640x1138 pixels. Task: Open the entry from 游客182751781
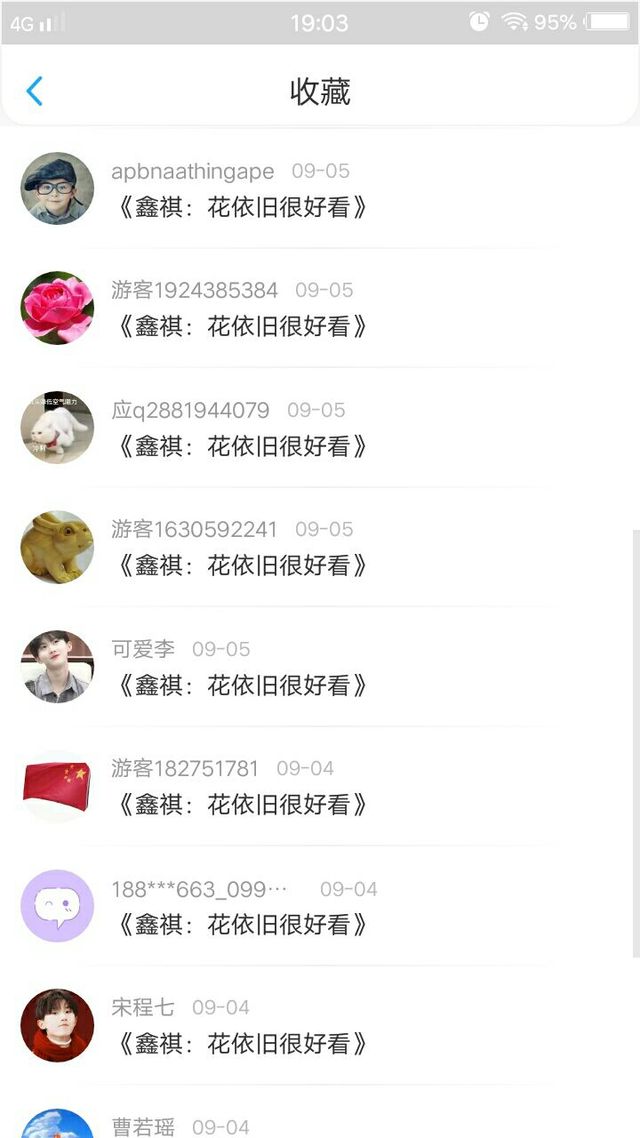pyautogui.click(x=240, y=804)
